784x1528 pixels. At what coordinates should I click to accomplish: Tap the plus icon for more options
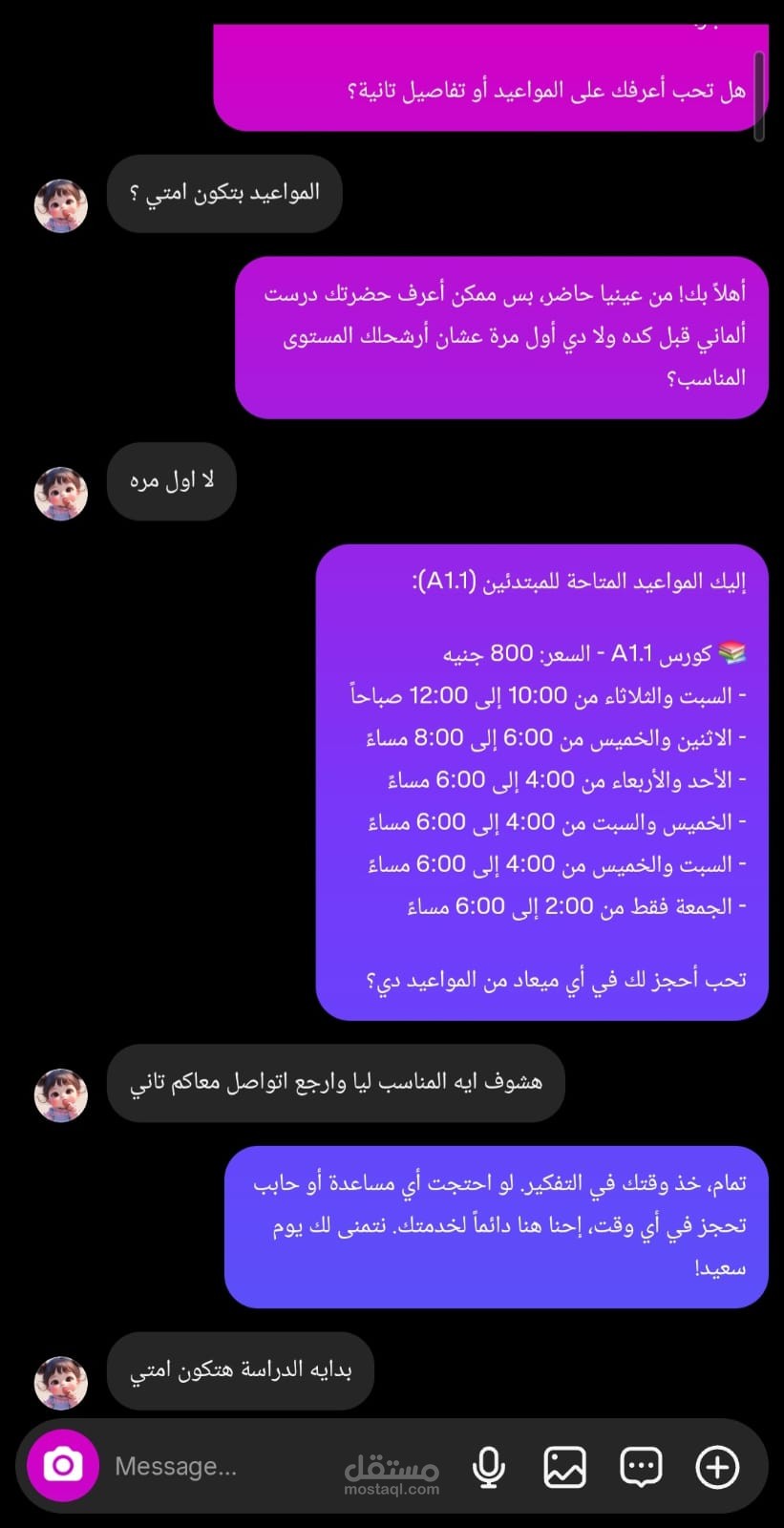717,1467
